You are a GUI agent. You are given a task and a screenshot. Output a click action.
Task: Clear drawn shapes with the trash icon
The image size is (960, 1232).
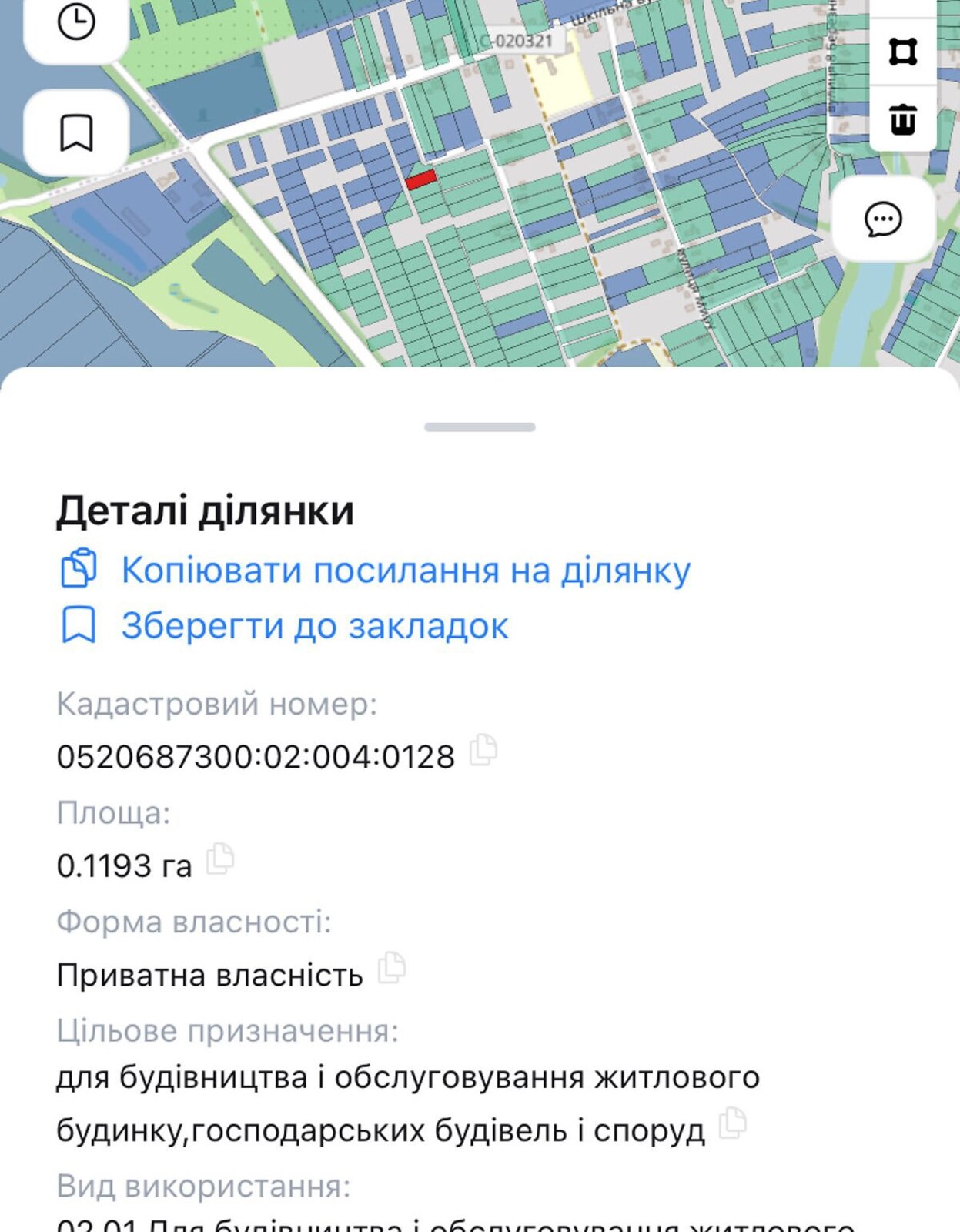(x=904, y=119)
